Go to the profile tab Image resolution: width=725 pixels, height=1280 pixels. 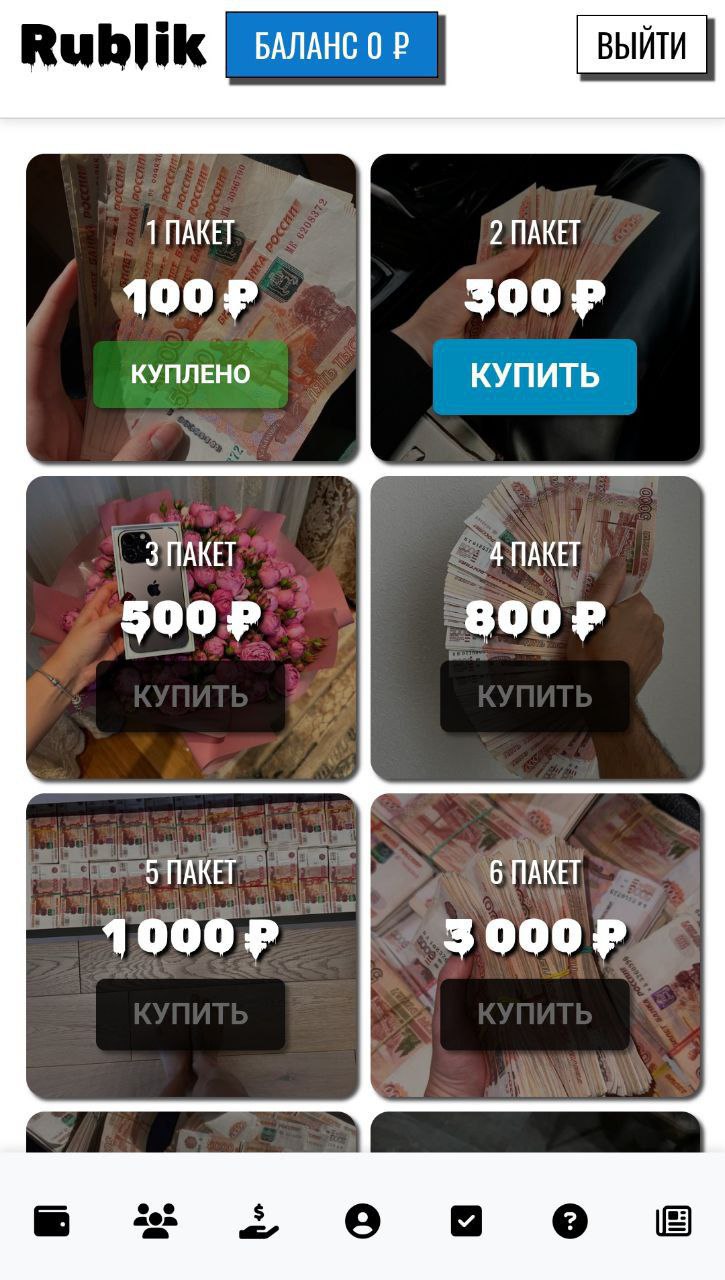(x=362, y=1221)
